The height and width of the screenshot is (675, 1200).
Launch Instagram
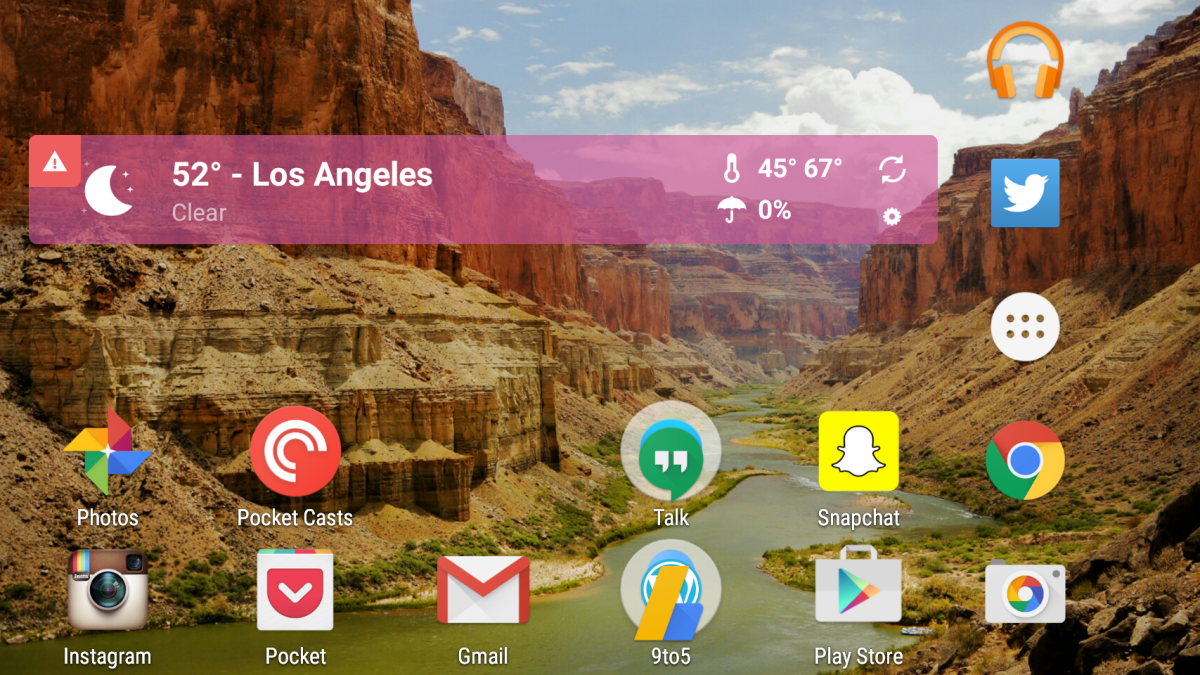point(107,590)
